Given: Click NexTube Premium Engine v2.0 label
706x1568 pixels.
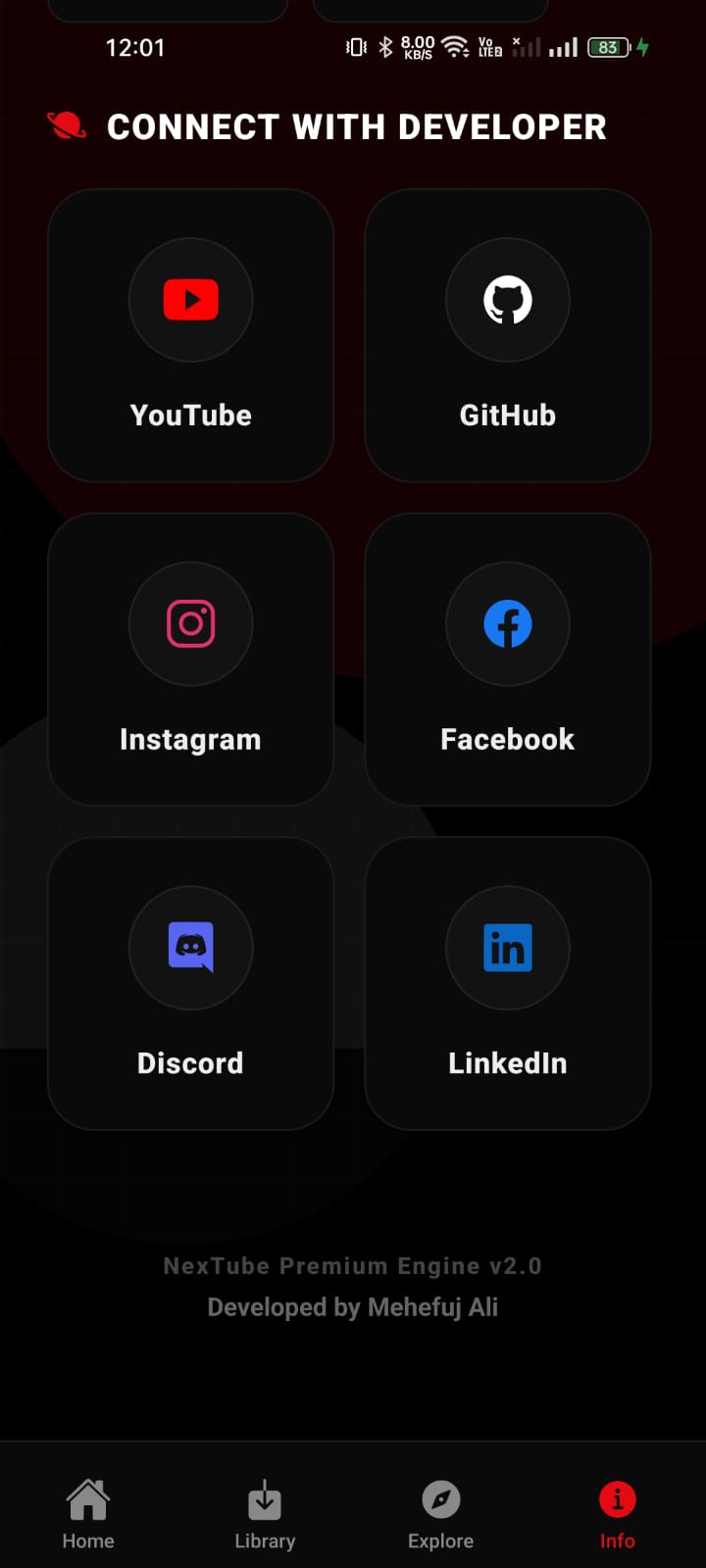Looking at the screenshot, I should point(353,1265).
